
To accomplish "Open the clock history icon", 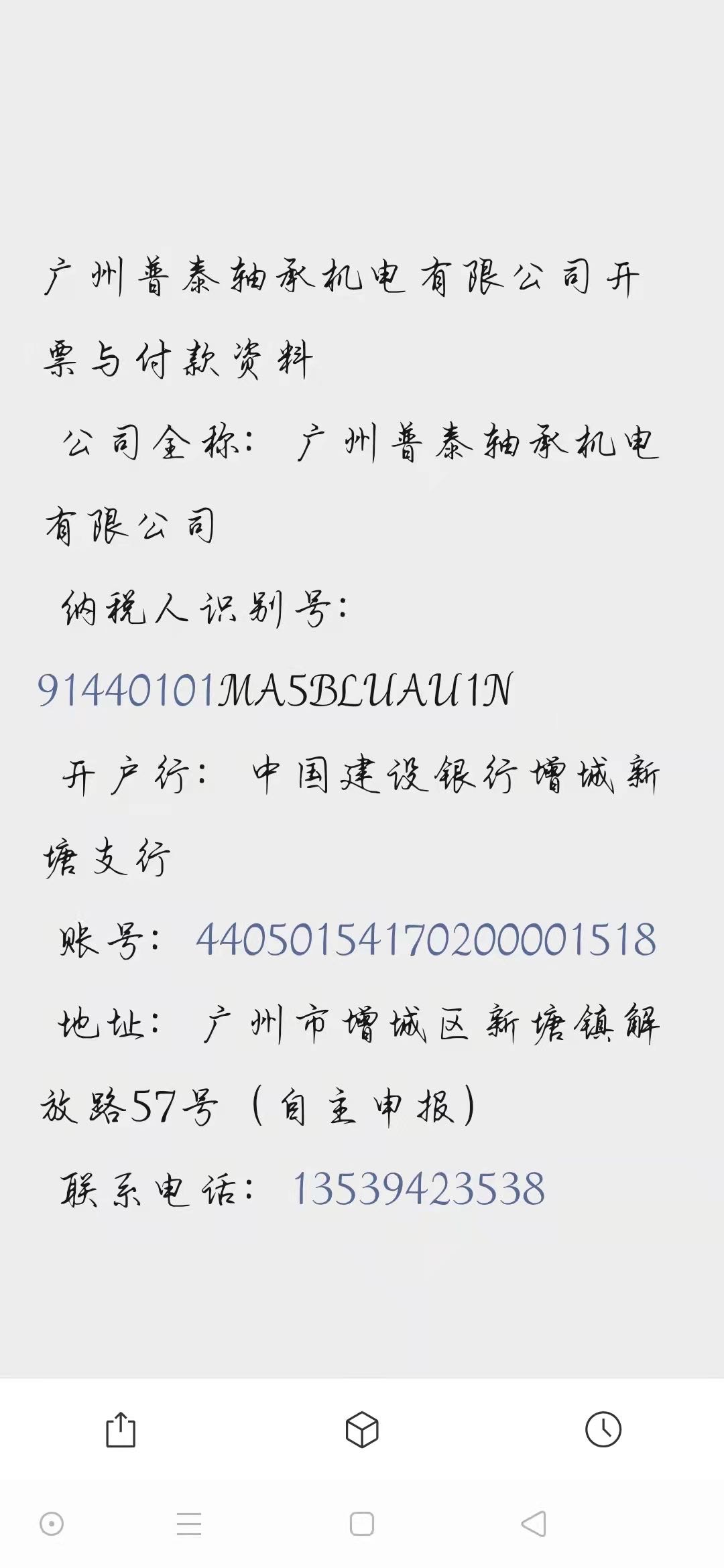I will click(x=603, y=1429).
